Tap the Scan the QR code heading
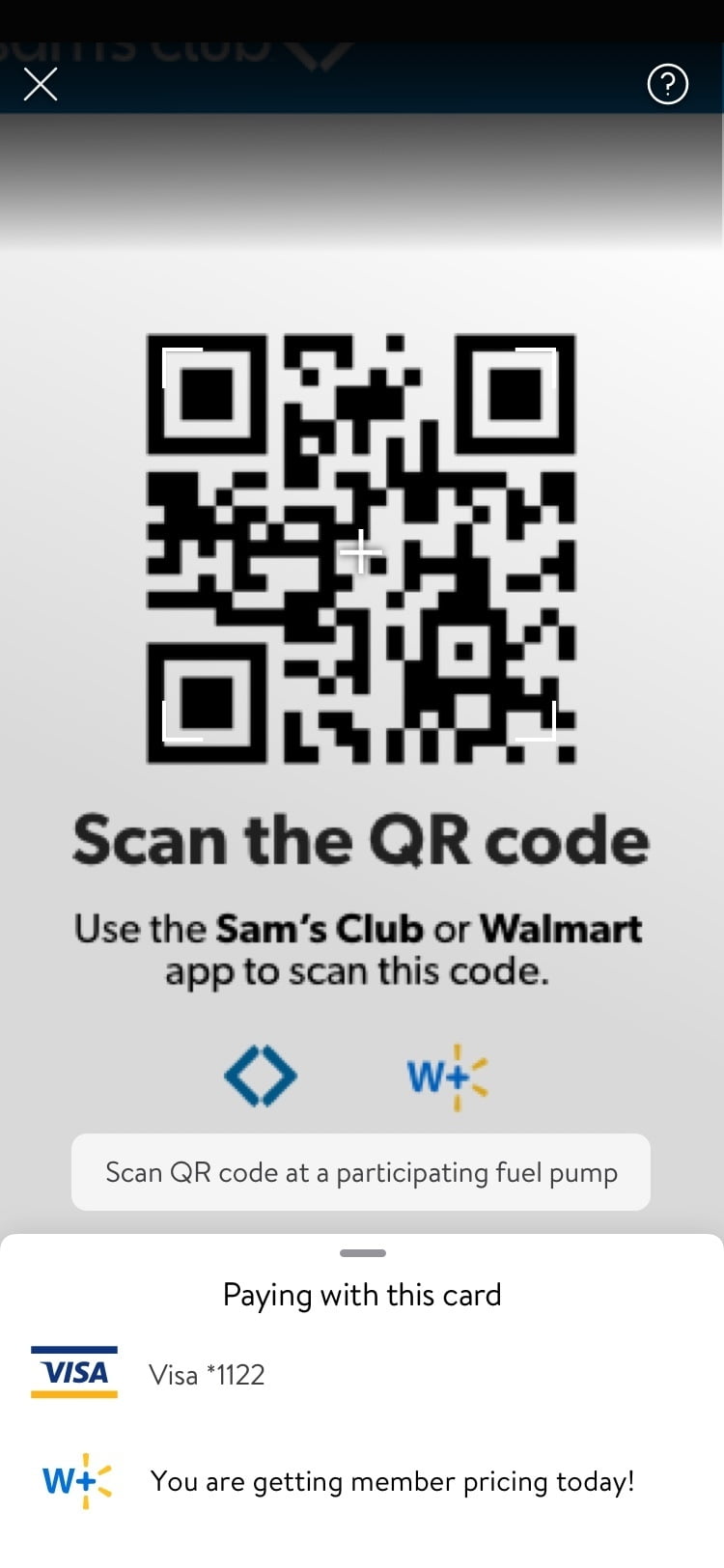This screenshot has width=724, height=1568. 362,839
